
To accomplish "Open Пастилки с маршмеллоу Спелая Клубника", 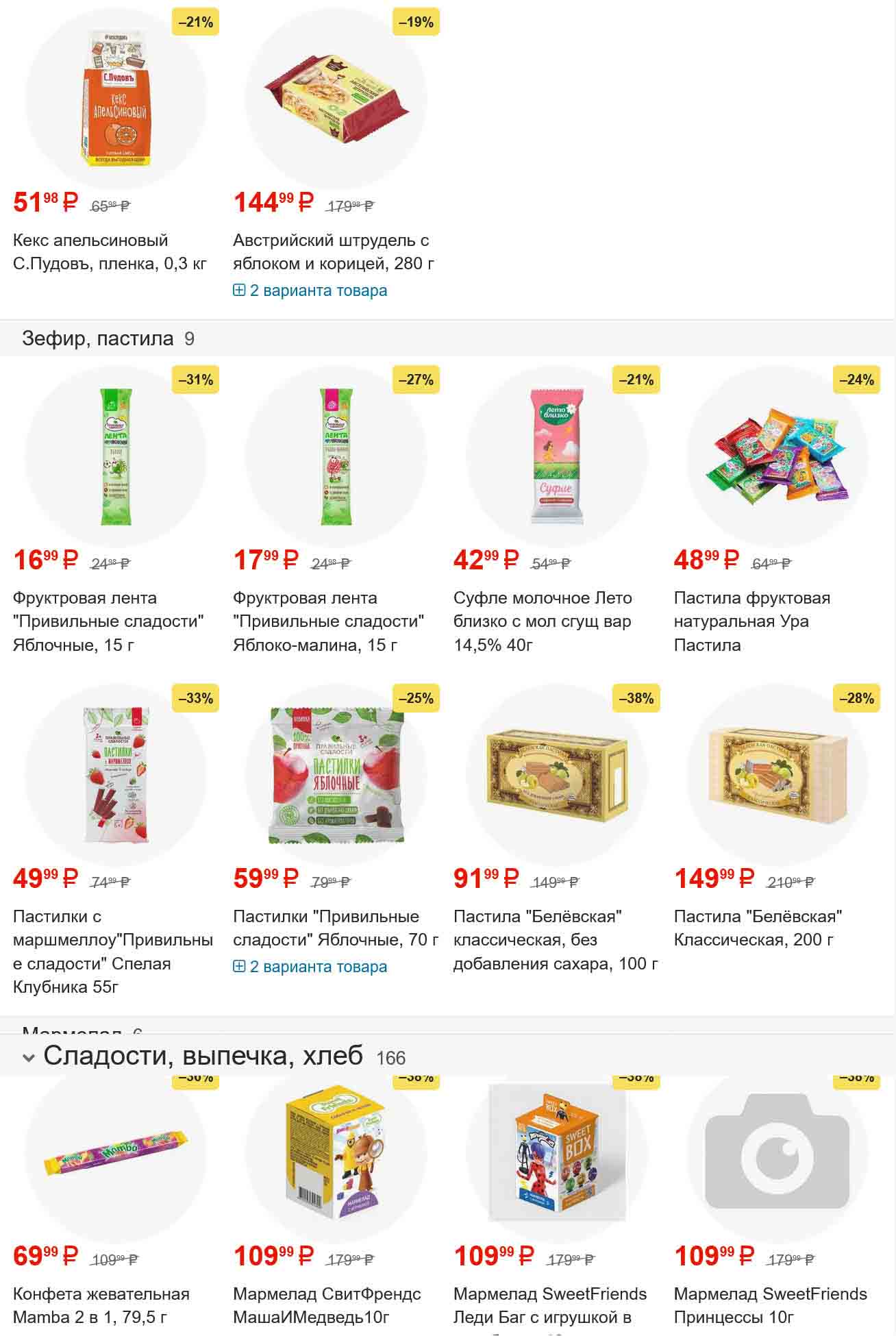I will click(112, 951).
